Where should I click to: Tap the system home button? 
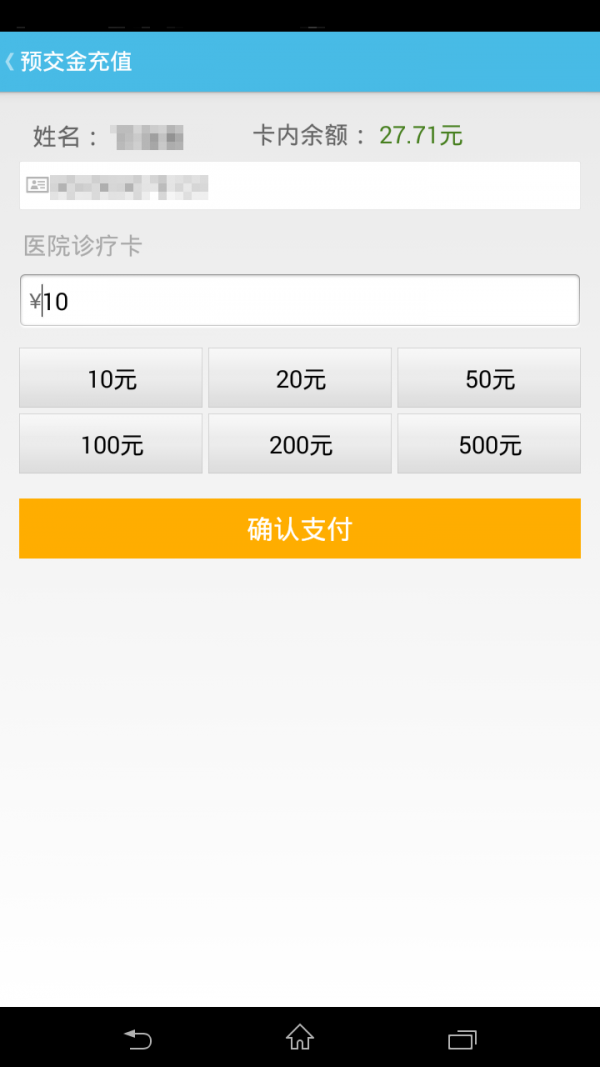click(300, 1038)
